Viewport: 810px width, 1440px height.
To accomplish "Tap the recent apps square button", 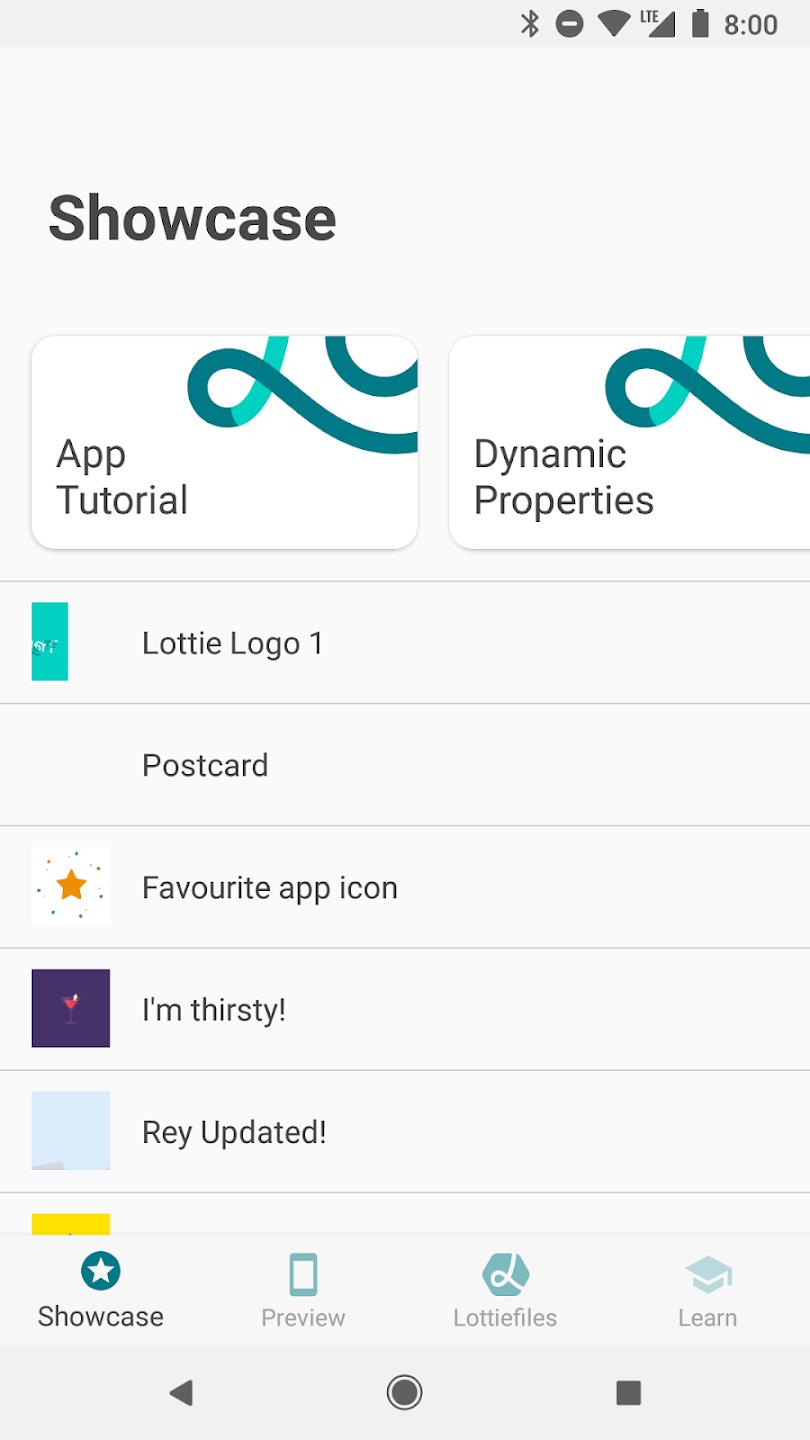I will coord(628,1392).
